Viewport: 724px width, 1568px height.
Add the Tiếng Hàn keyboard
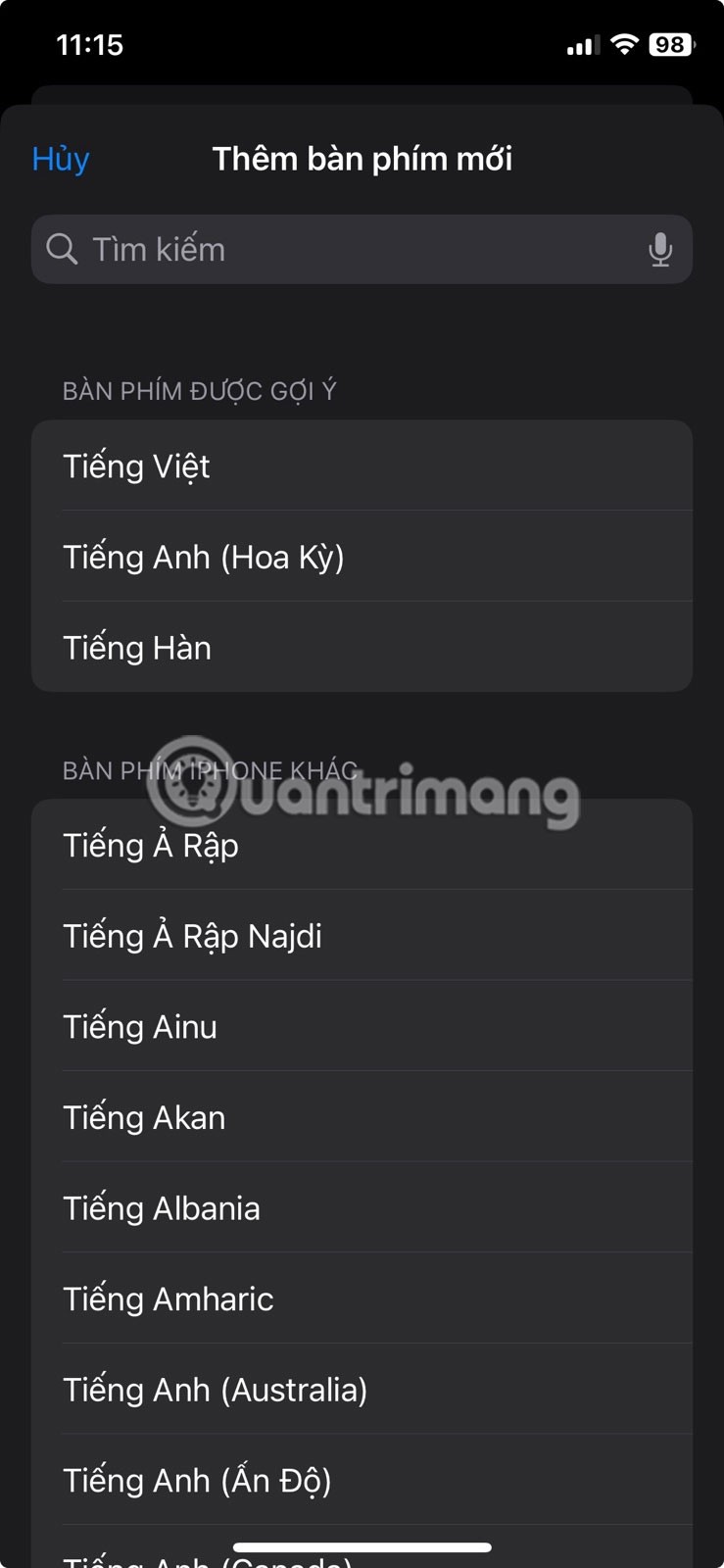[x=362, y=648]
